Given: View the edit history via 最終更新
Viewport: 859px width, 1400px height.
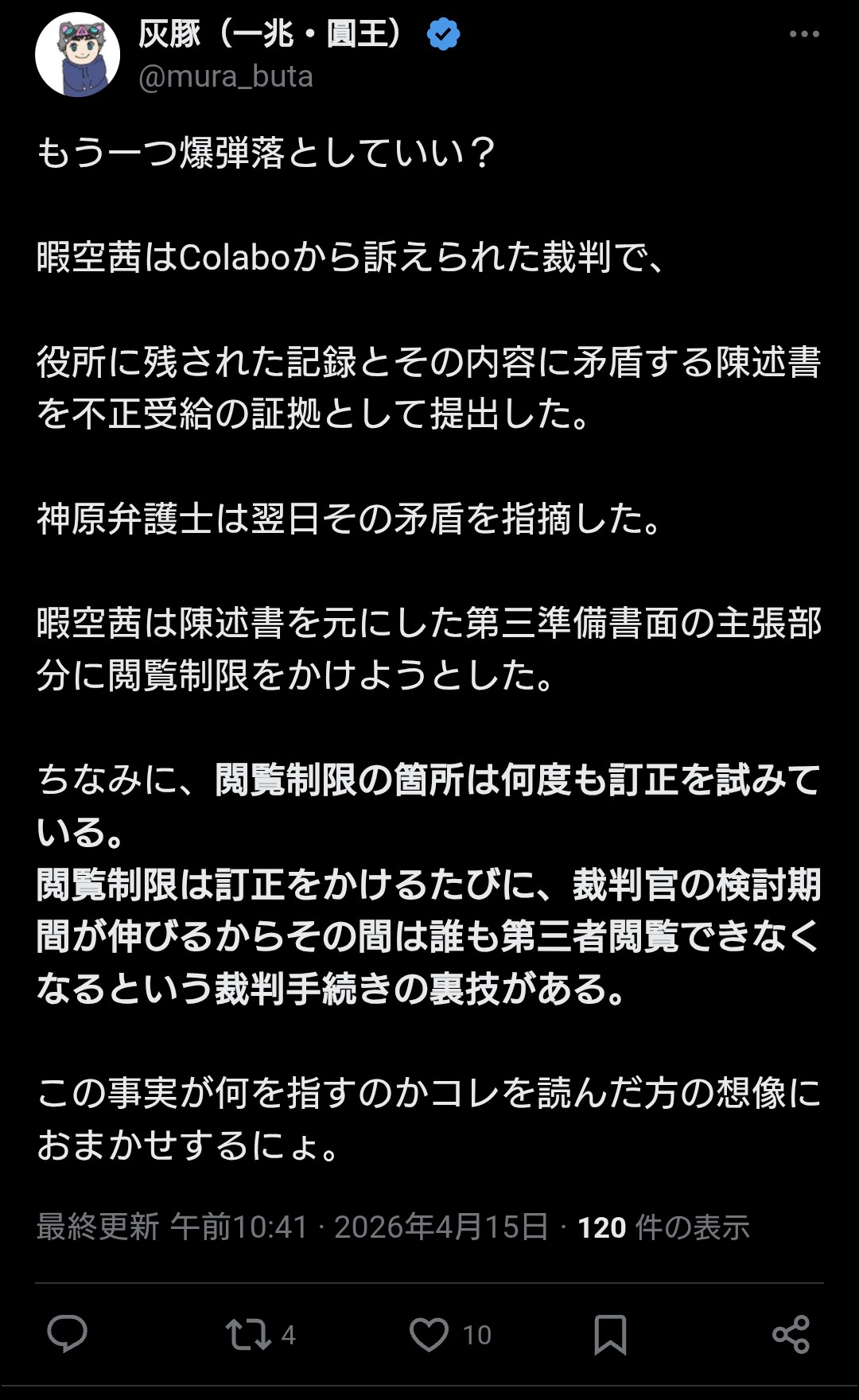Looking at the screenshot, I should 97,1227.
